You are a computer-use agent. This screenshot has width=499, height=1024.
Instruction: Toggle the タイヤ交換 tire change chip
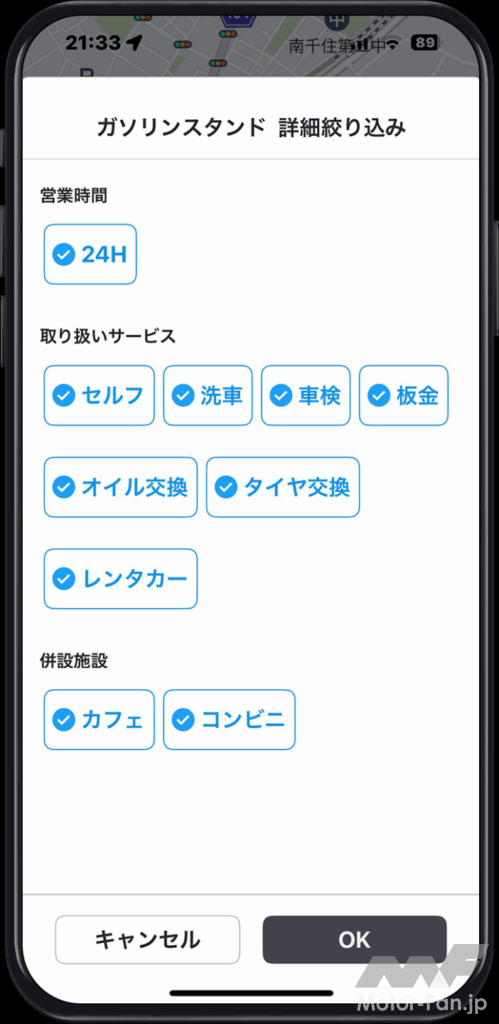[x=283, y=487]
